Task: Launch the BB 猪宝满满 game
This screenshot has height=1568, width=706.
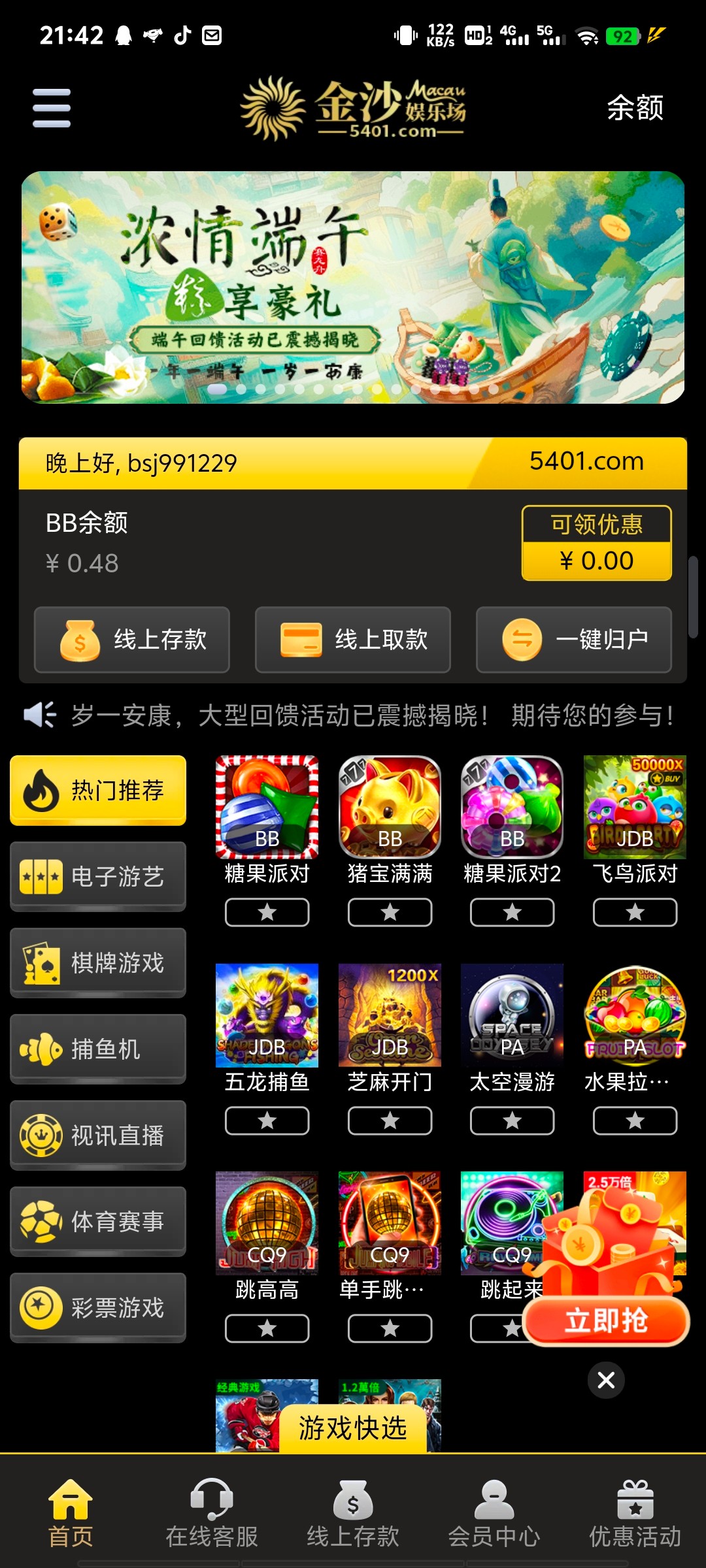Action: [390, 808]
